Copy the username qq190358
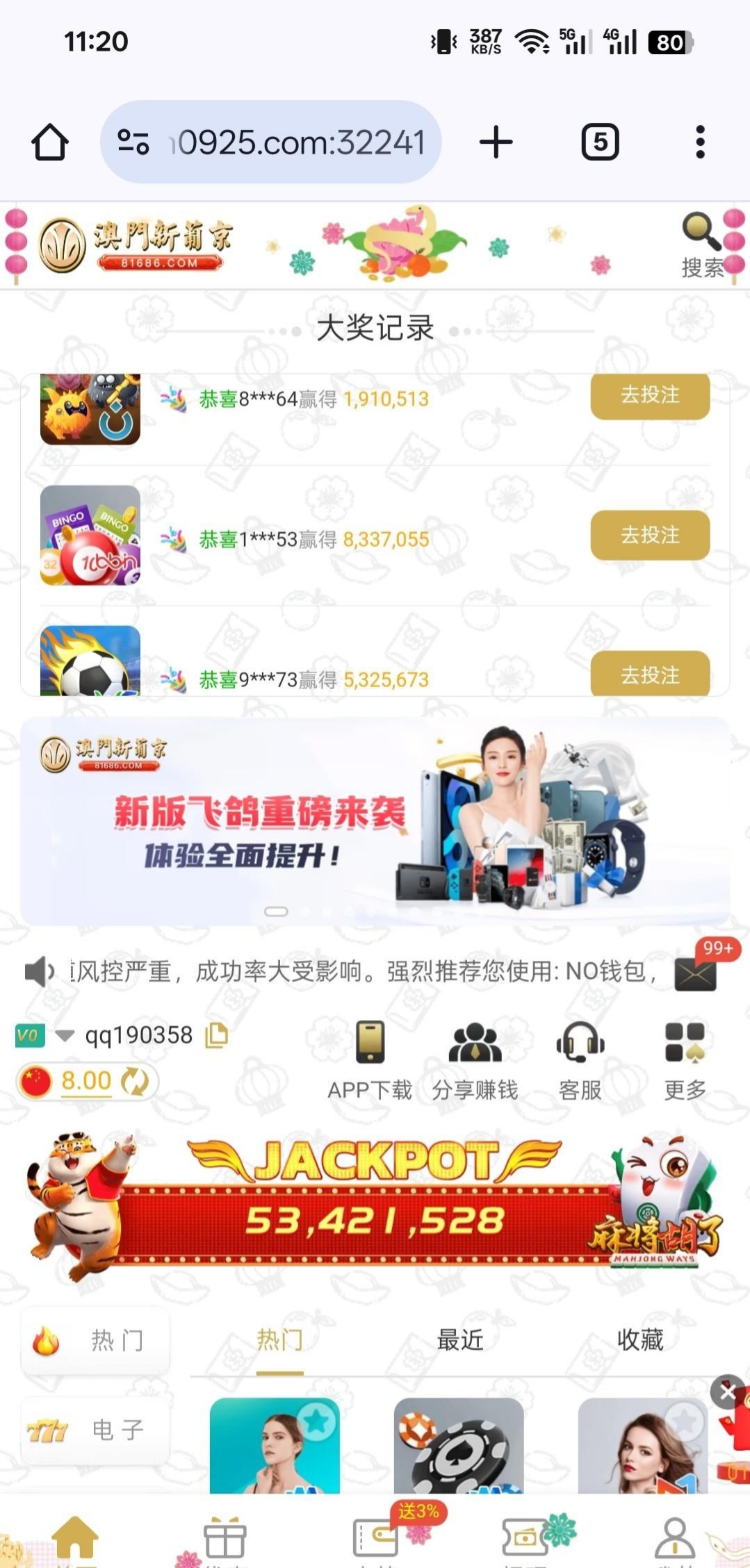 click(x=217, y=1035)
